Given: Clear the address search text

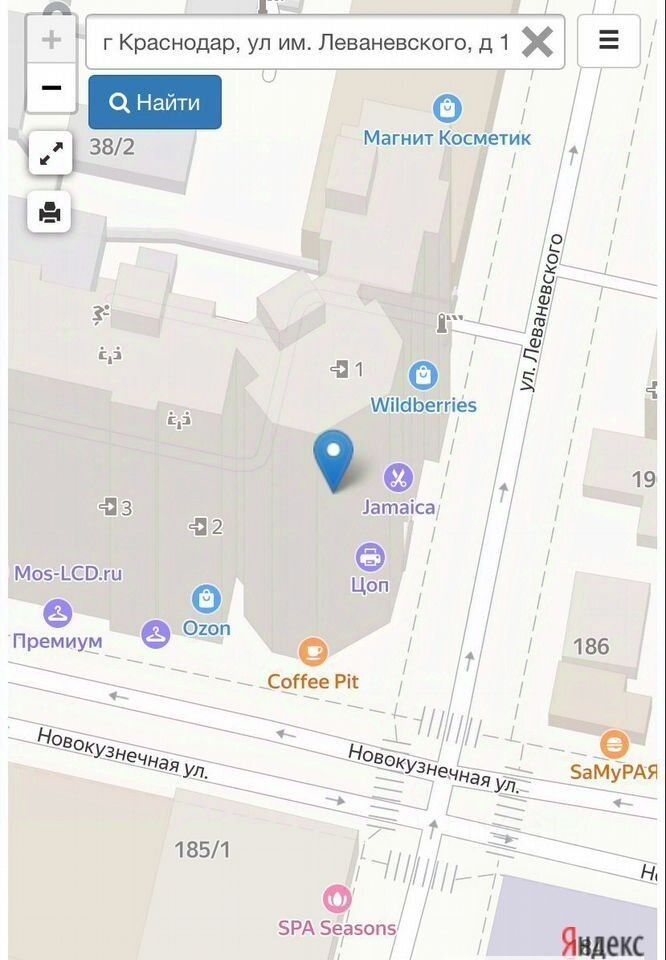Looking at the screenshot, I should pyautogui.click(x=538, y=42).
